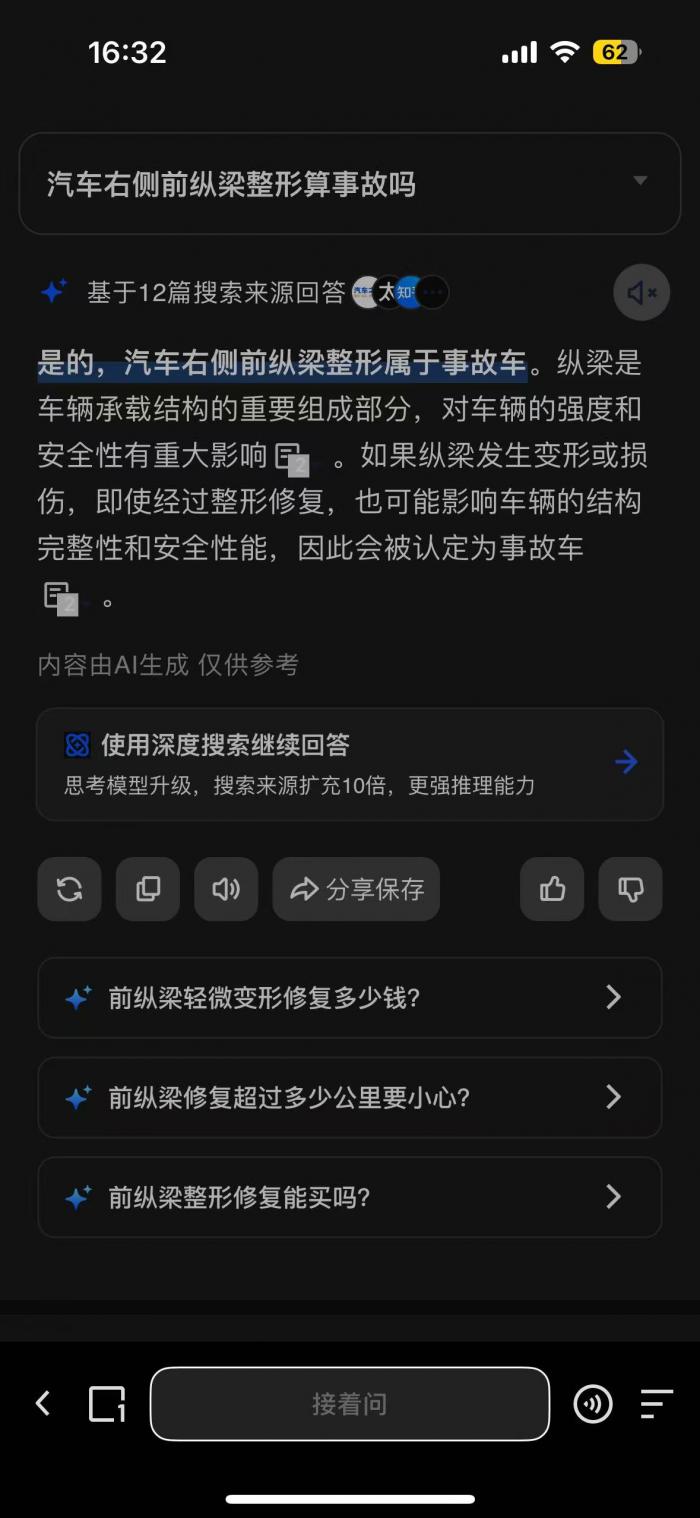Copy the answer text
700x1518 pixels.
coord(148,889)
